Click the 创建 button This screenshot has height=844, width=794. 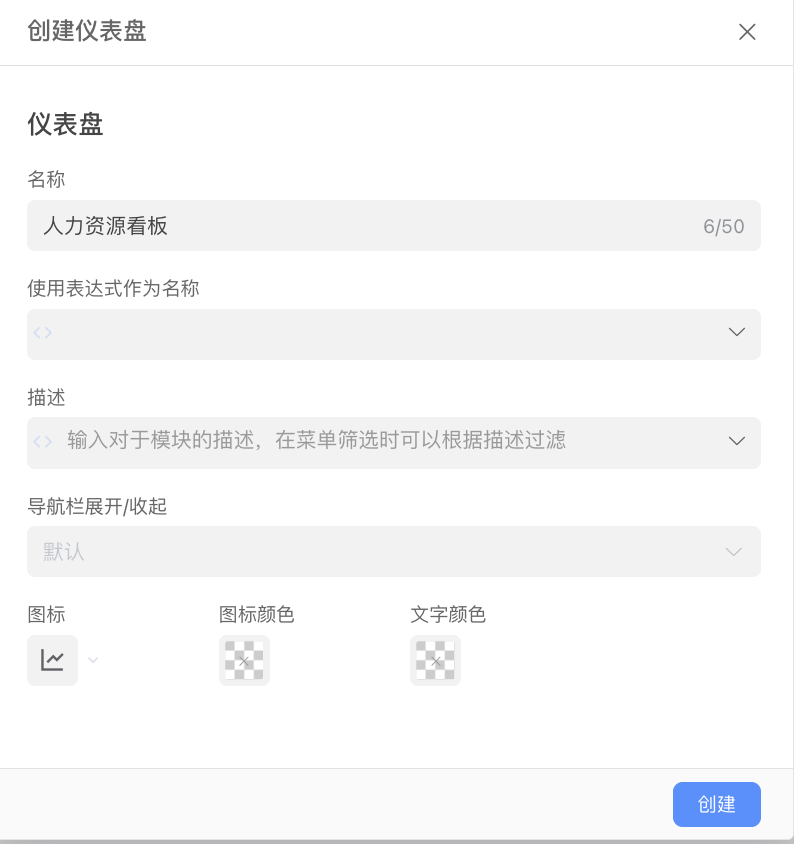716,804
